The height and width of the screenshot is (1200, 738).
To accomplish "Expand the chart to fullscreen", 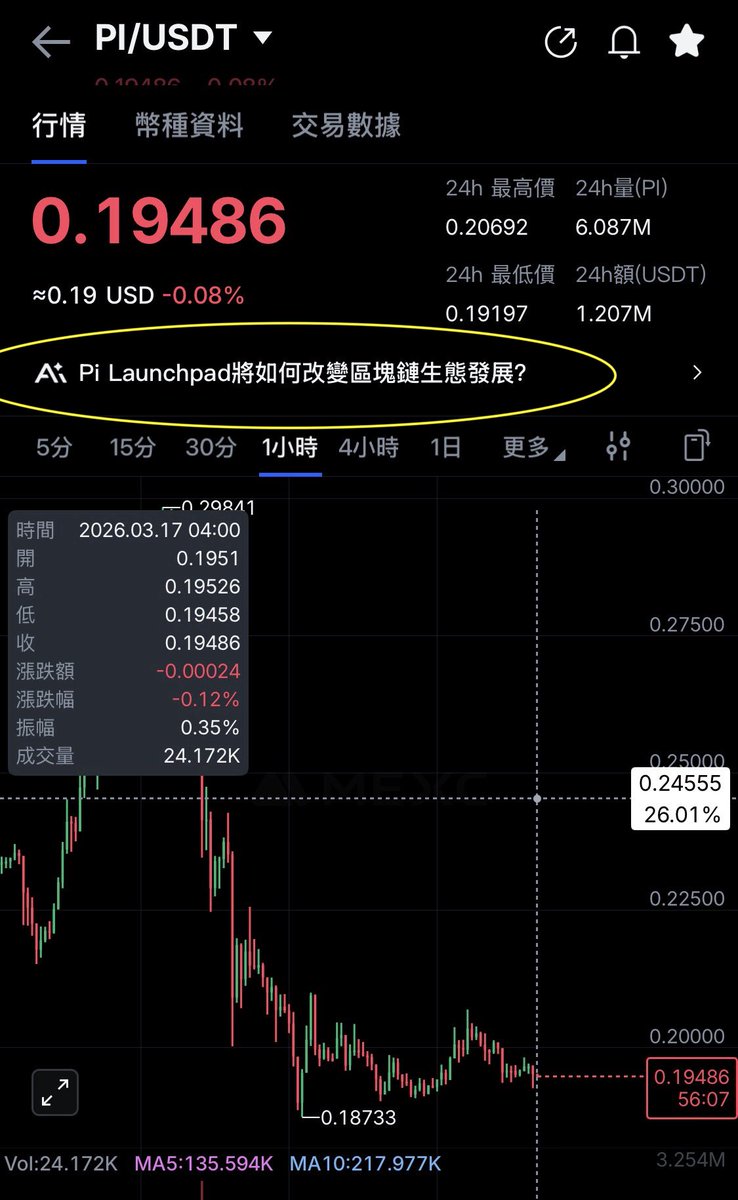I will pos(55,1092).
